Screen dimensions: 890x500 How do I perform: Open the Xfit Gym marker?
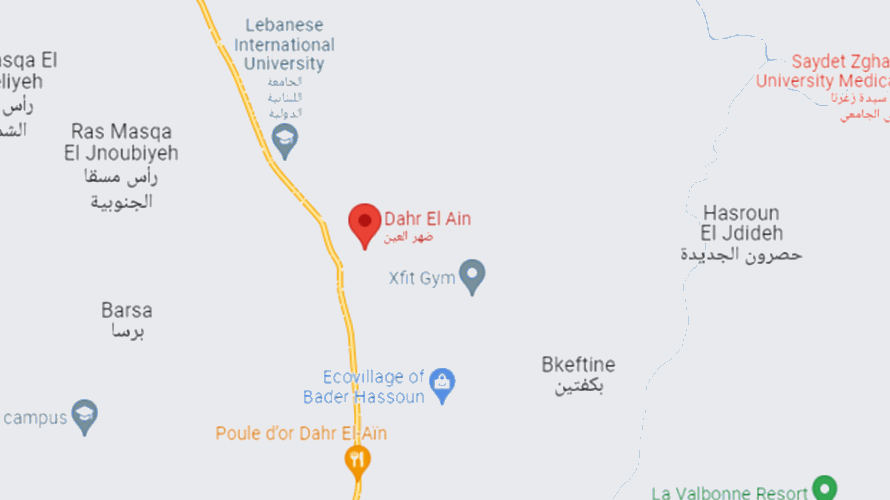(x=472, y=276)
